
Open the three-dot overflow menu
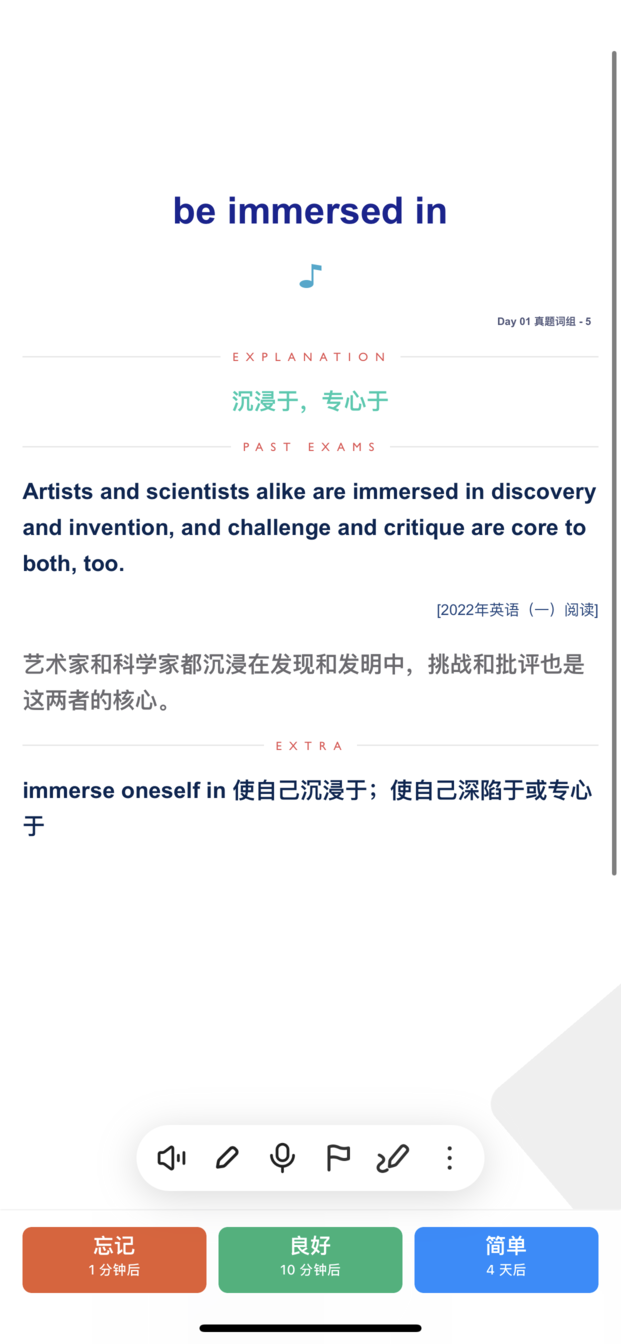(449, 1158)
